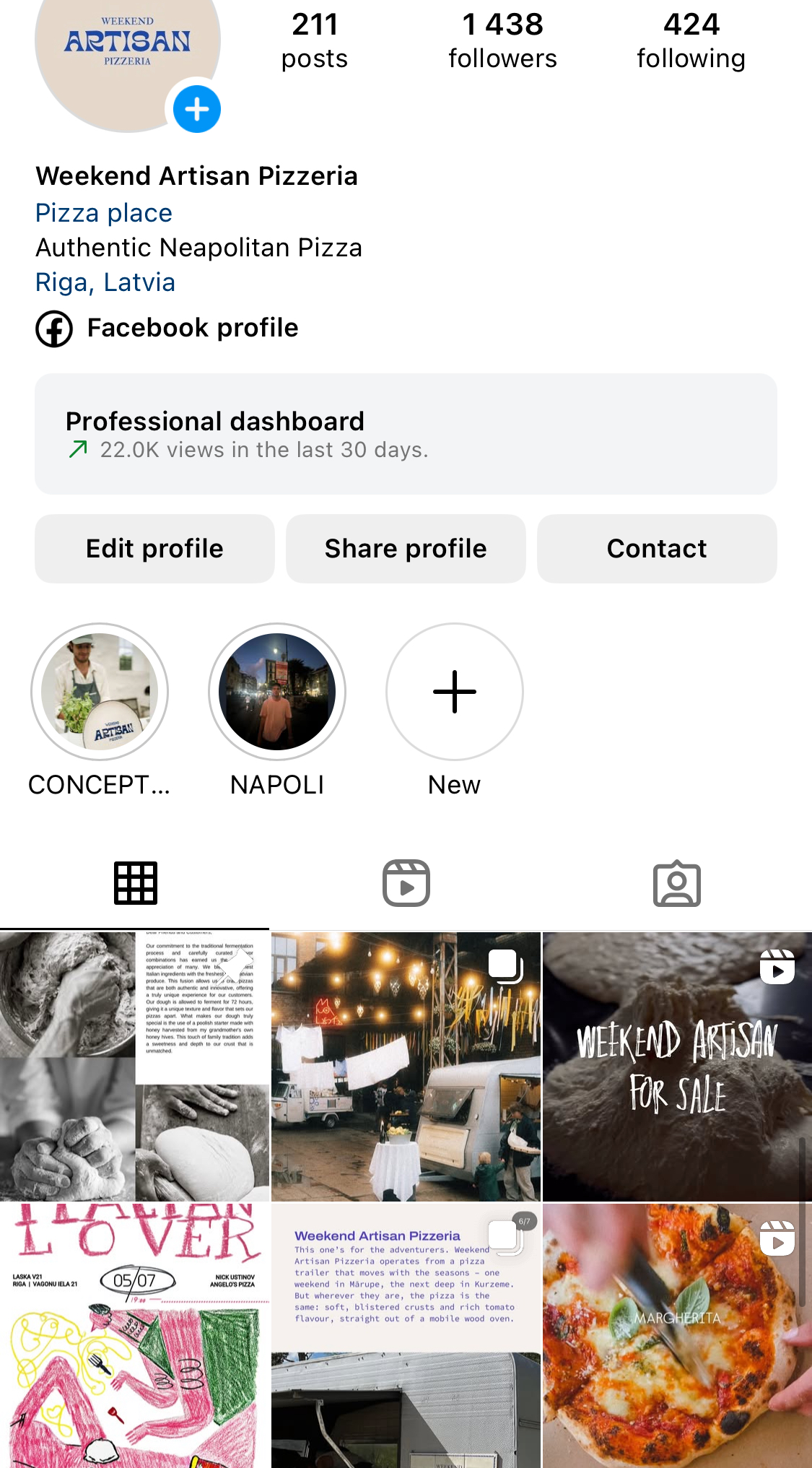Switch to the tagged photos tab

(676, 883)
